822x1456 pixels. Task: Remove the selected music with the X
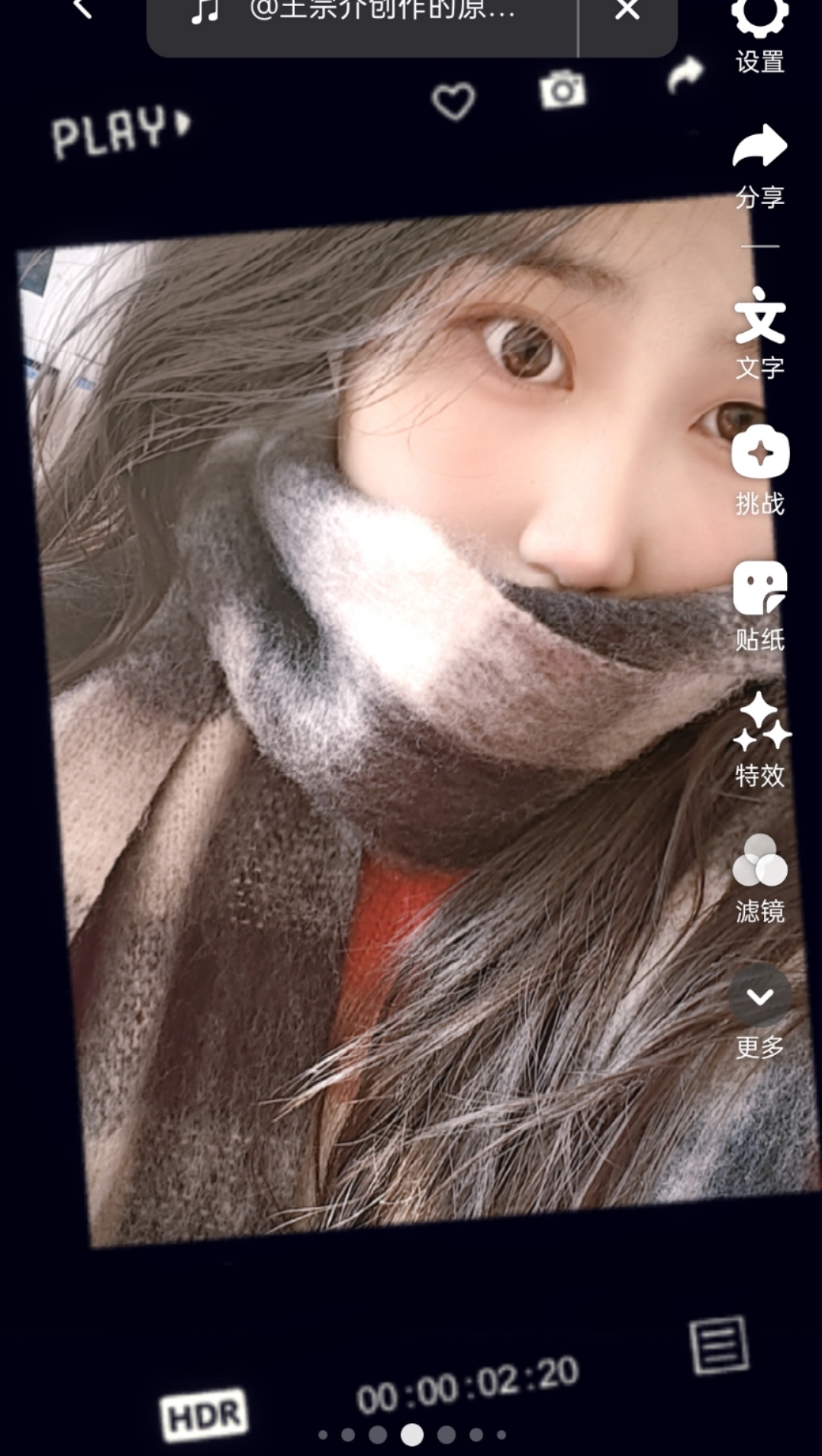click(627, 11)
